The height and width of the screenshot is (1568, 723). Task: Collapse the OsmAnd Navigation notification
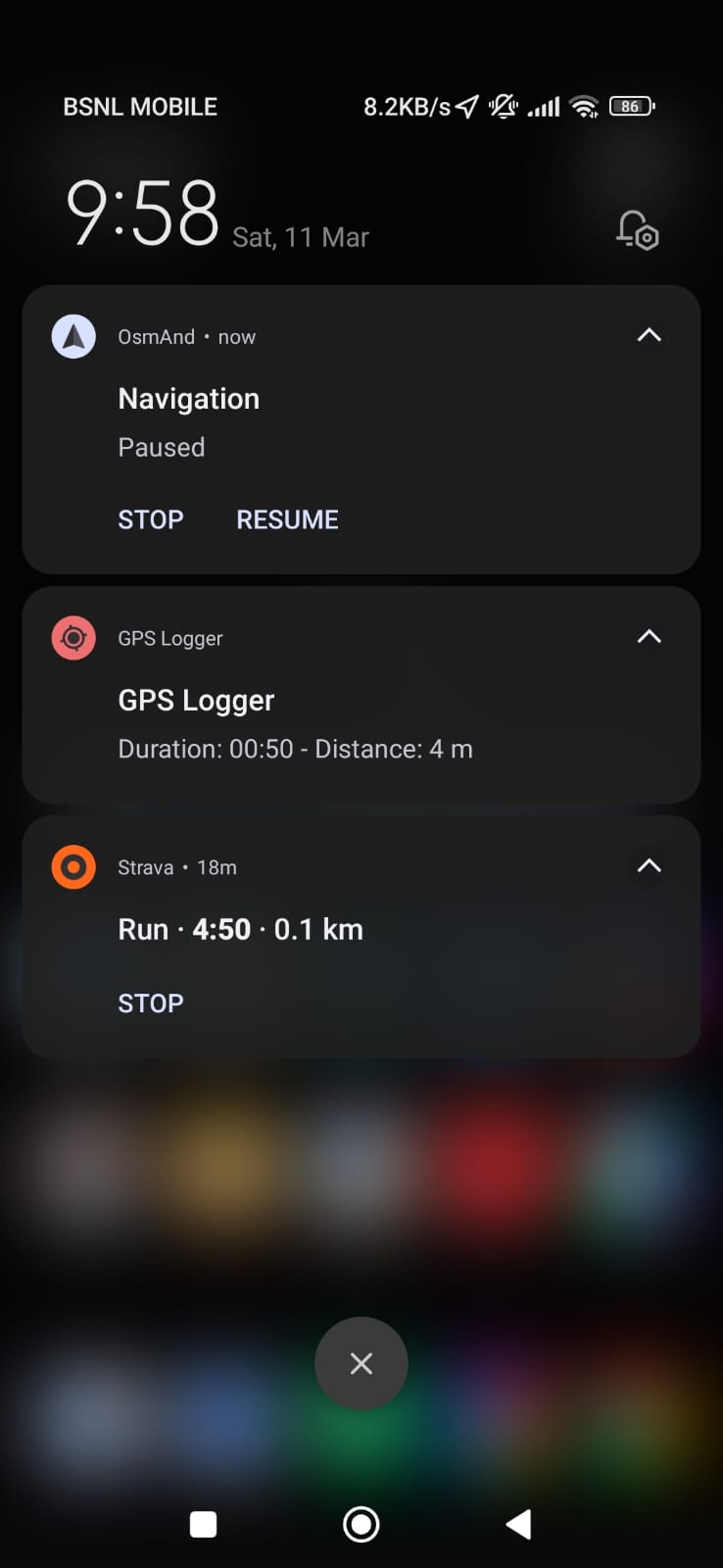(649, 335)
